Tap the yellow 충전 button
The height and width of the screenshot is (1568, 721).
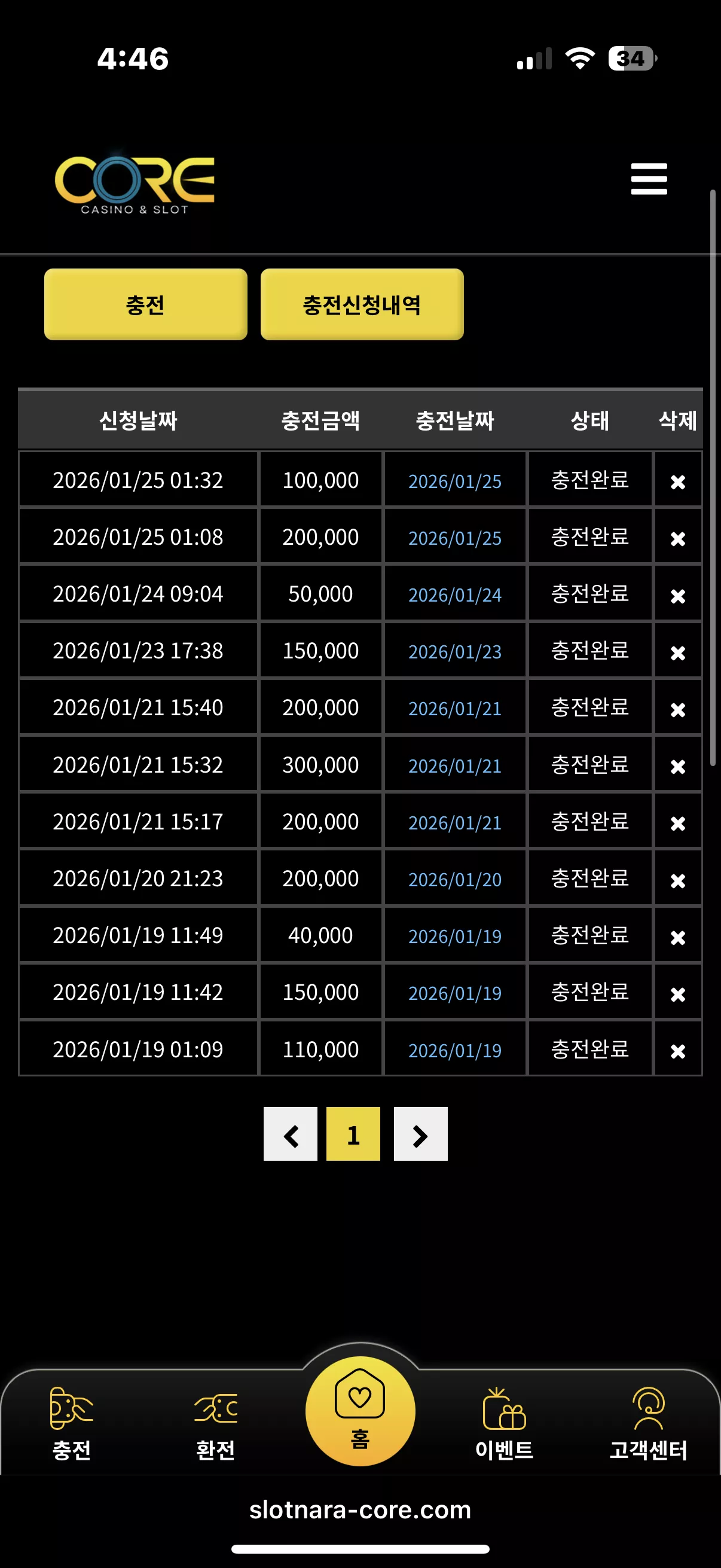[x=145, y=304]
